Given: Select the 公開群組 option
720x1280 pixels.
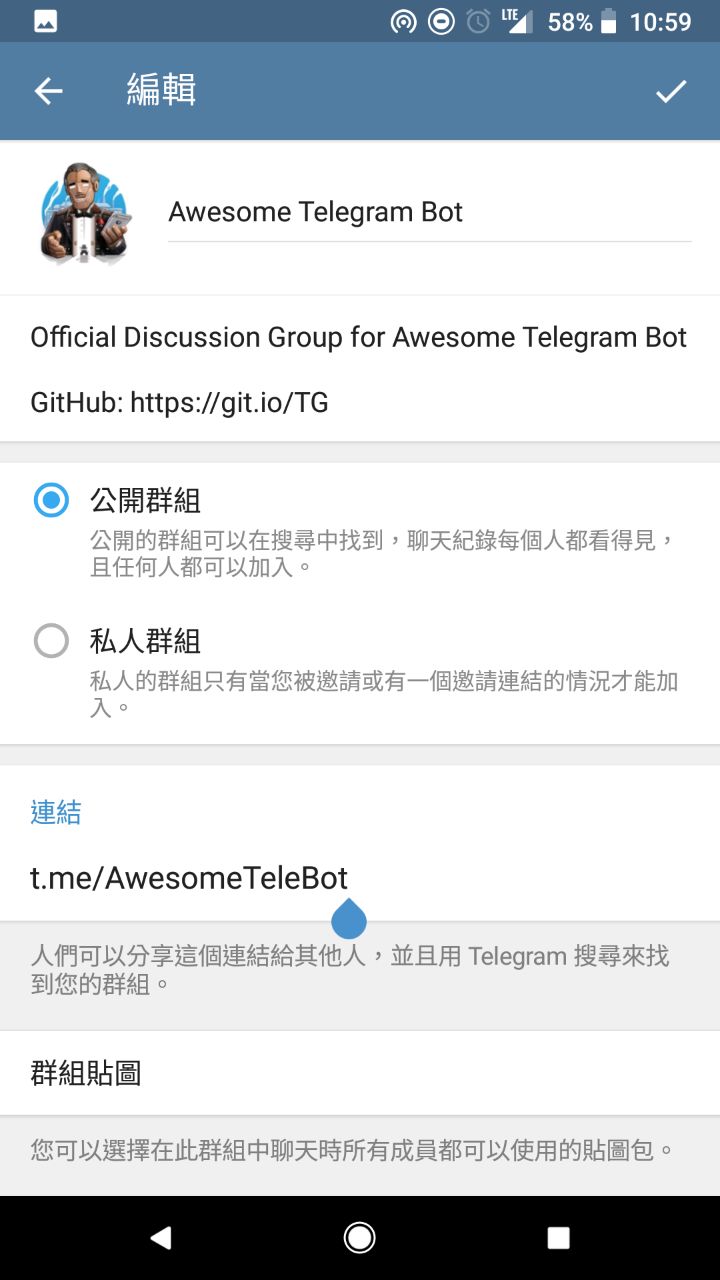Looking at the screenshot, I should (x=51, y=500).
